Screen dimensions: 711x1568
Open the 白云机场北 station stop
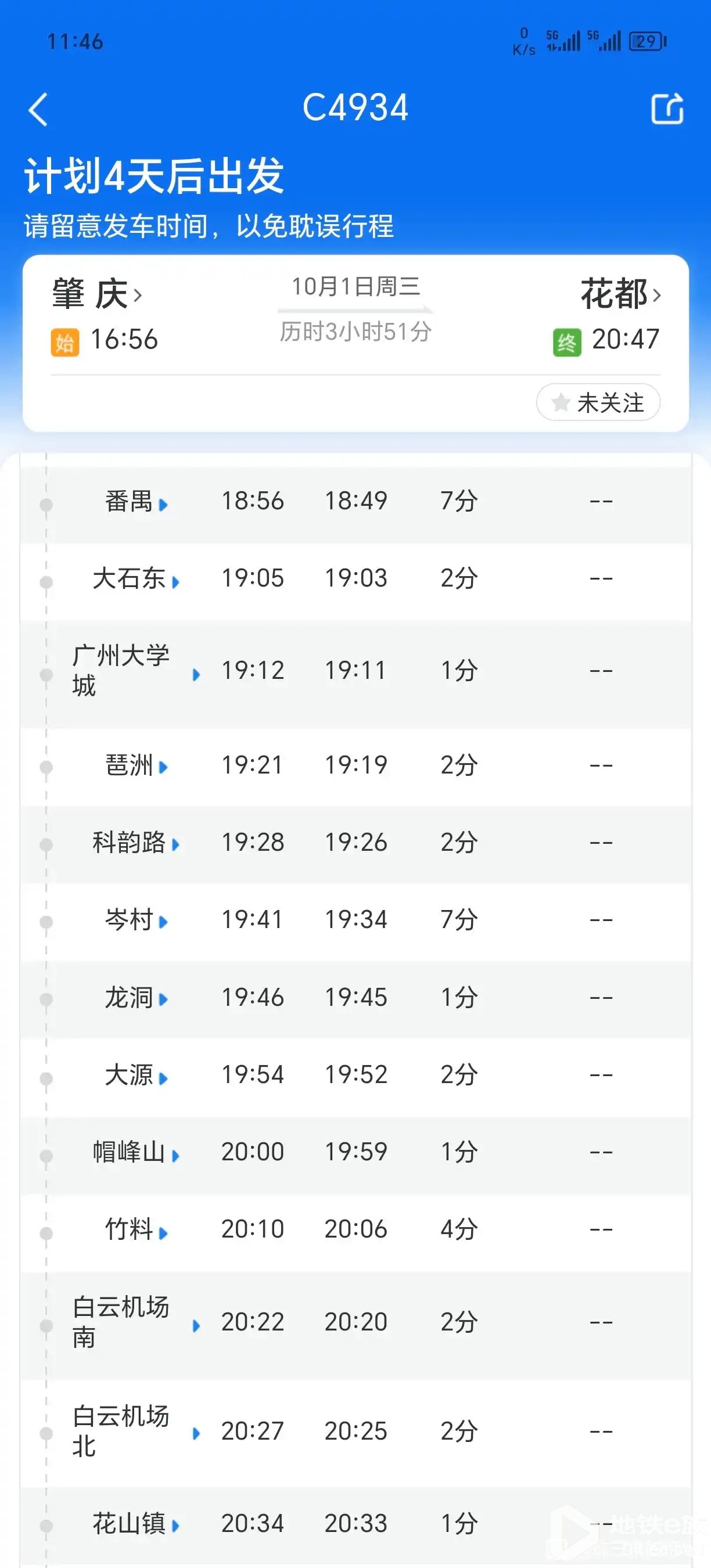click(136, 1432)
